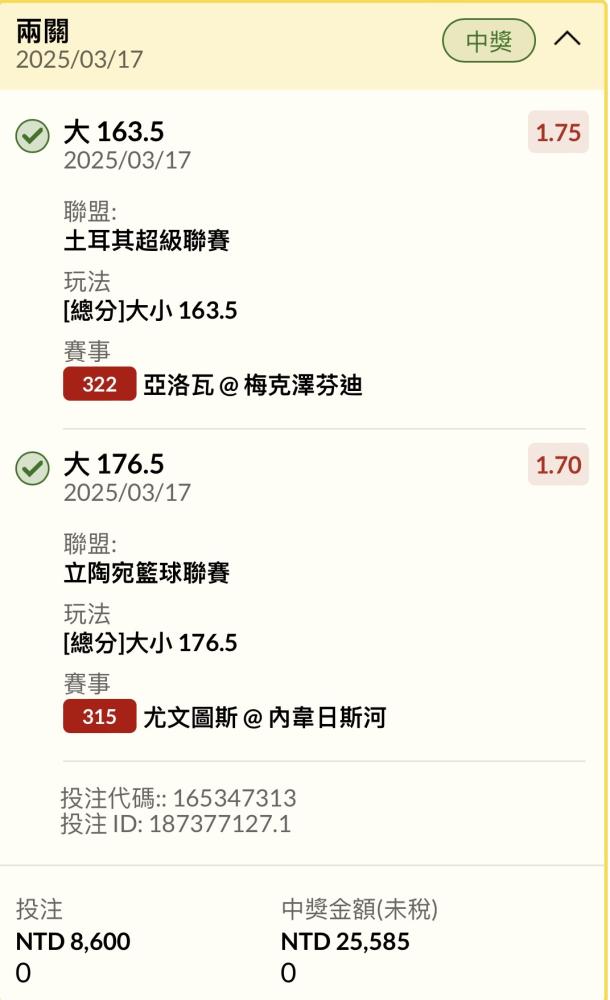Viewport: 610px width, 1000px height.
Task: Collapse the 兩關 bet slip with the chevron
Action: click(x=567, y=40)
